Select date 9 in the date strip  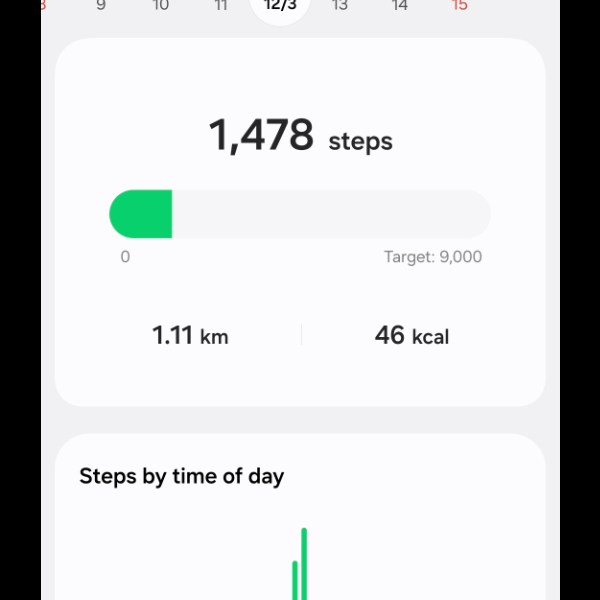tap(101, 6)
